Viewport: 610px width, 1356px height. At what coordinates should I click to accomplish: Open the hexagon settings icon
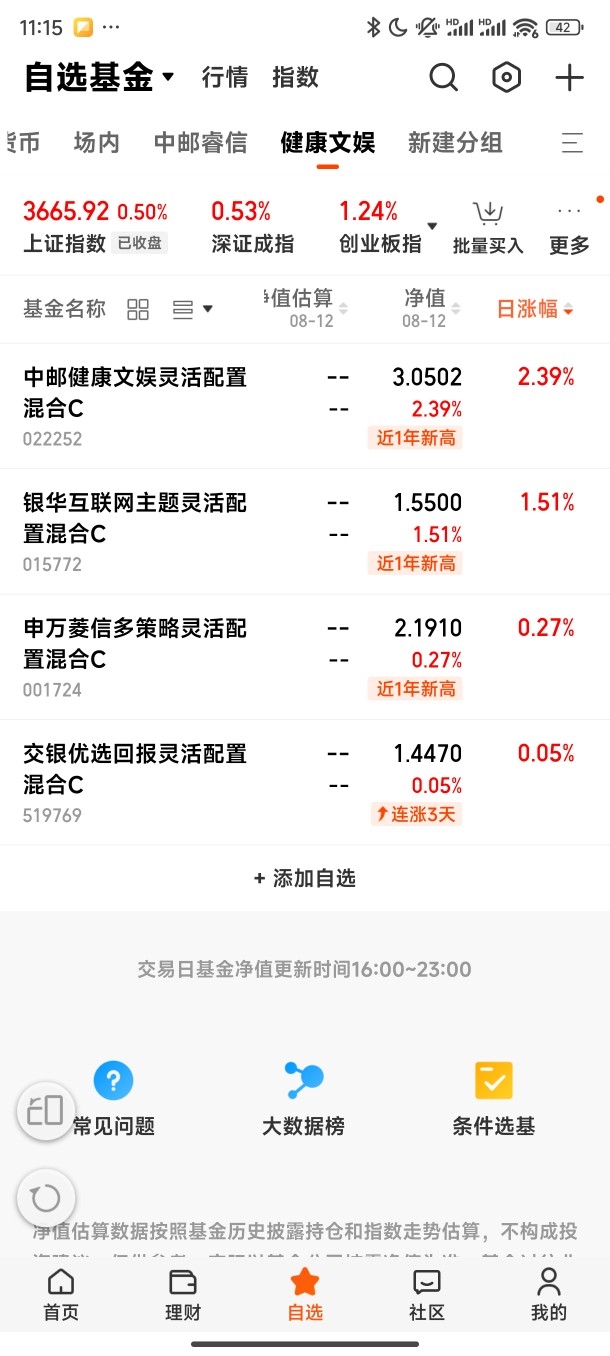[507, 77]
